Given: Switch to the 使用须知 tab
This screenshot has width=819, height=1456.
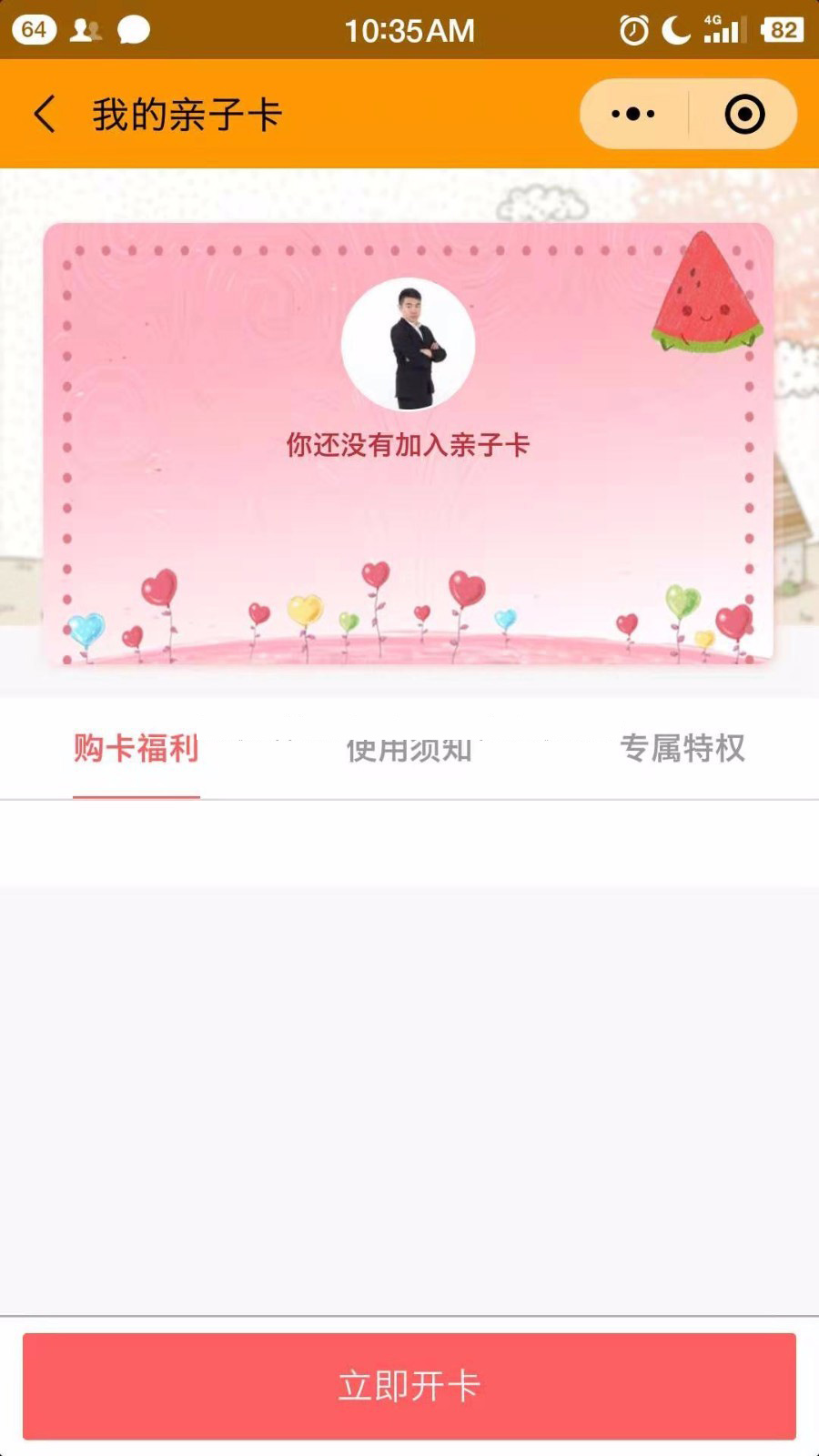Looking at the screenshot, I should pos(409,750).
